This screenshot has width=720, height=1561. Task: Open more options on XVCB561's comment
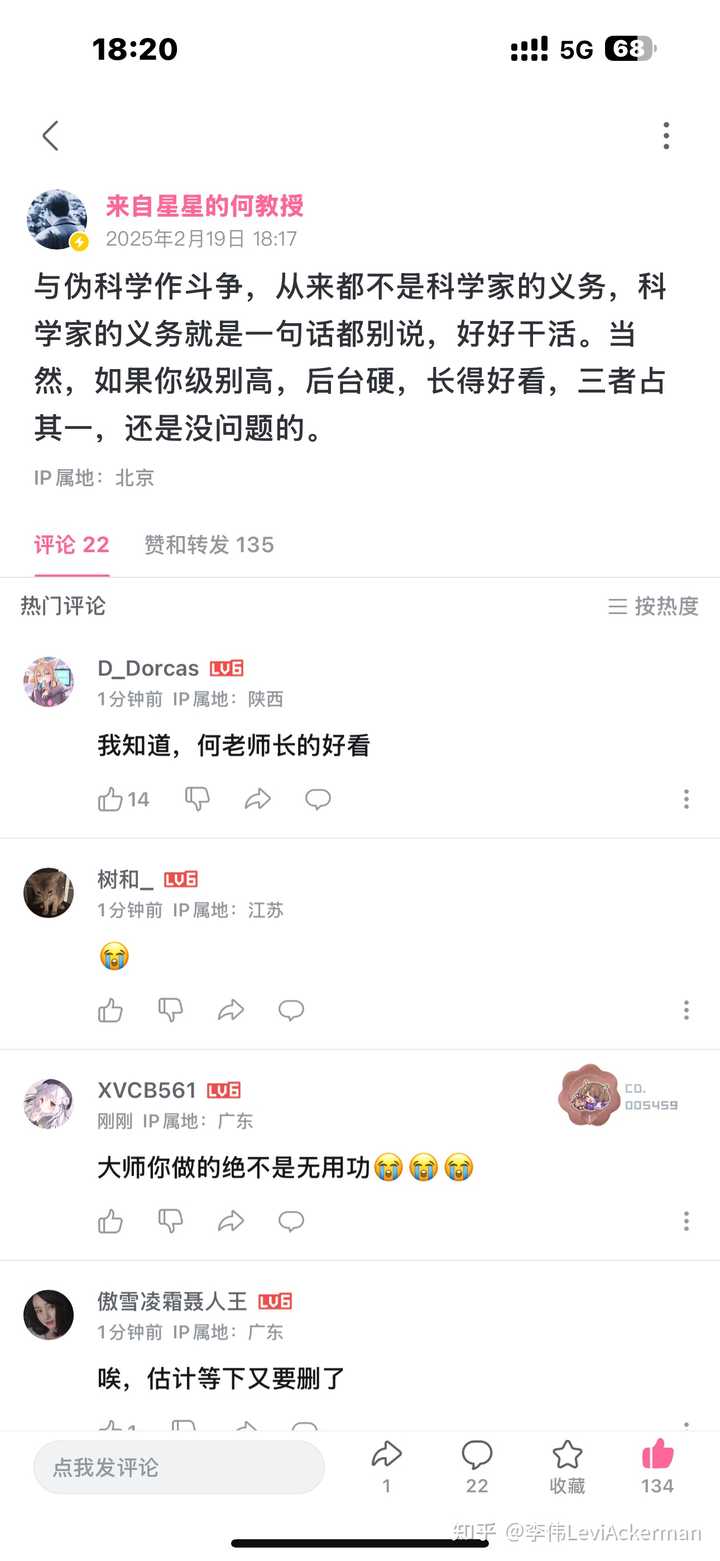click(686, 1221)
